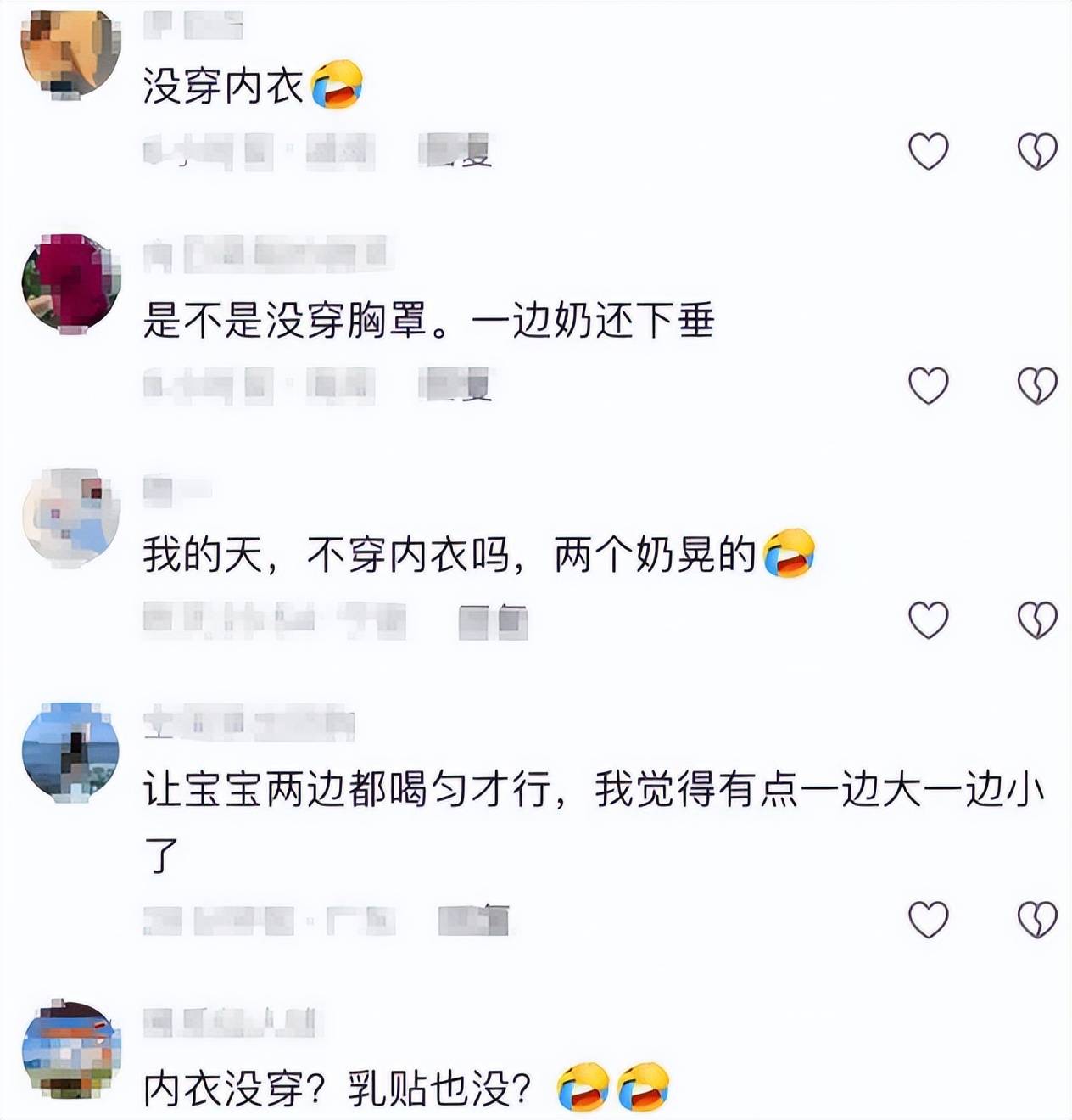
Task: Dislike the comment starting "我的天"
Action: point(1036,620)
